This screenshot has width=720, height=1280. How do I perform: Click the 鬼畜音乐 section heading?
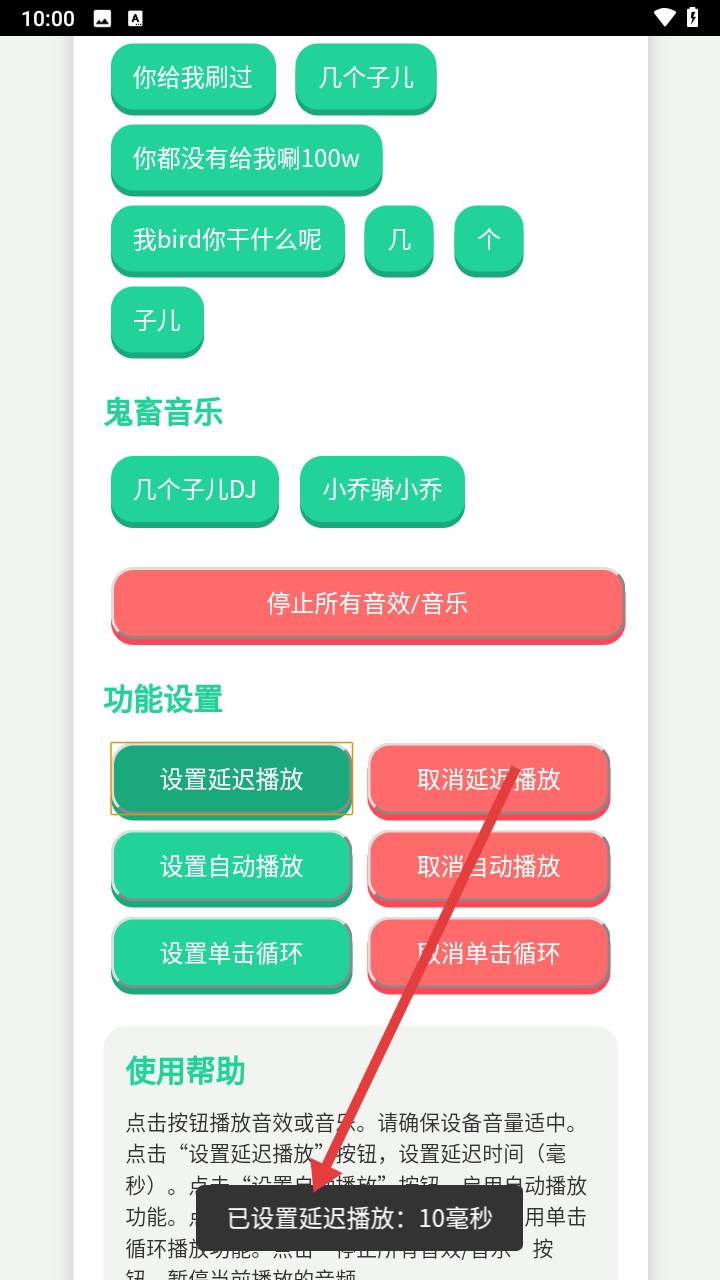tap(163, 412)
